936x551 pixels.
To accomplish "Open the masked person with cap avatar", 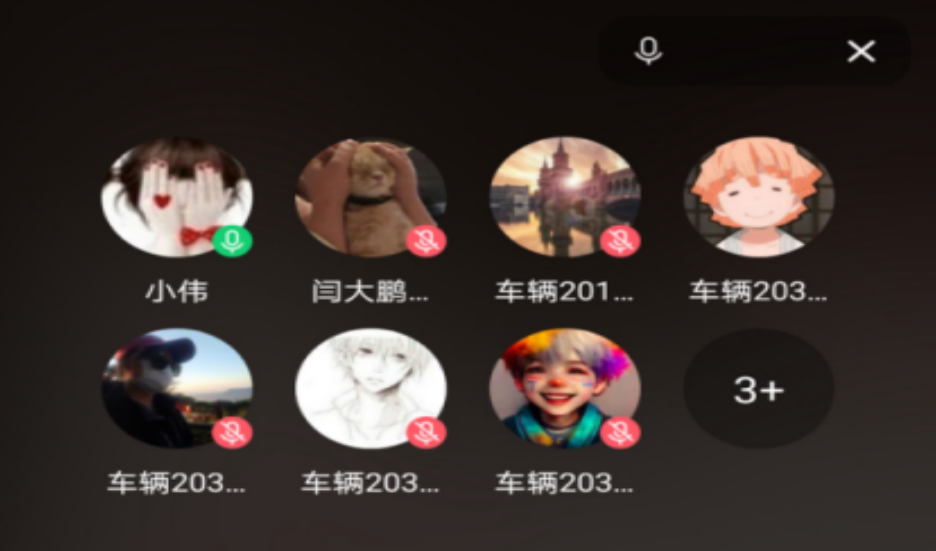I will 177,389.
